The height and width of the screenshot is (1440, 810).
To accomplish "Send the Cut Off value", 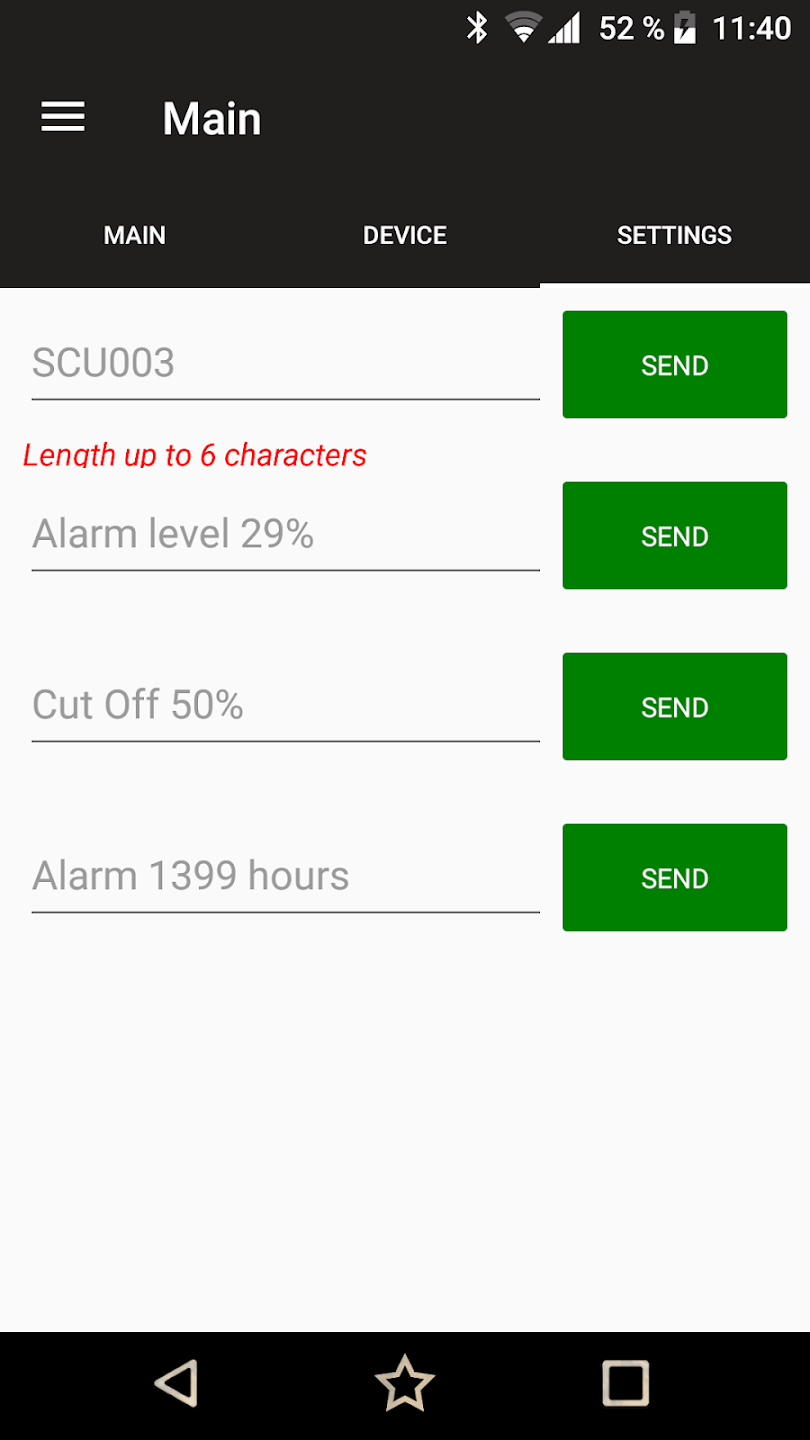I will (x=675, y=707).
